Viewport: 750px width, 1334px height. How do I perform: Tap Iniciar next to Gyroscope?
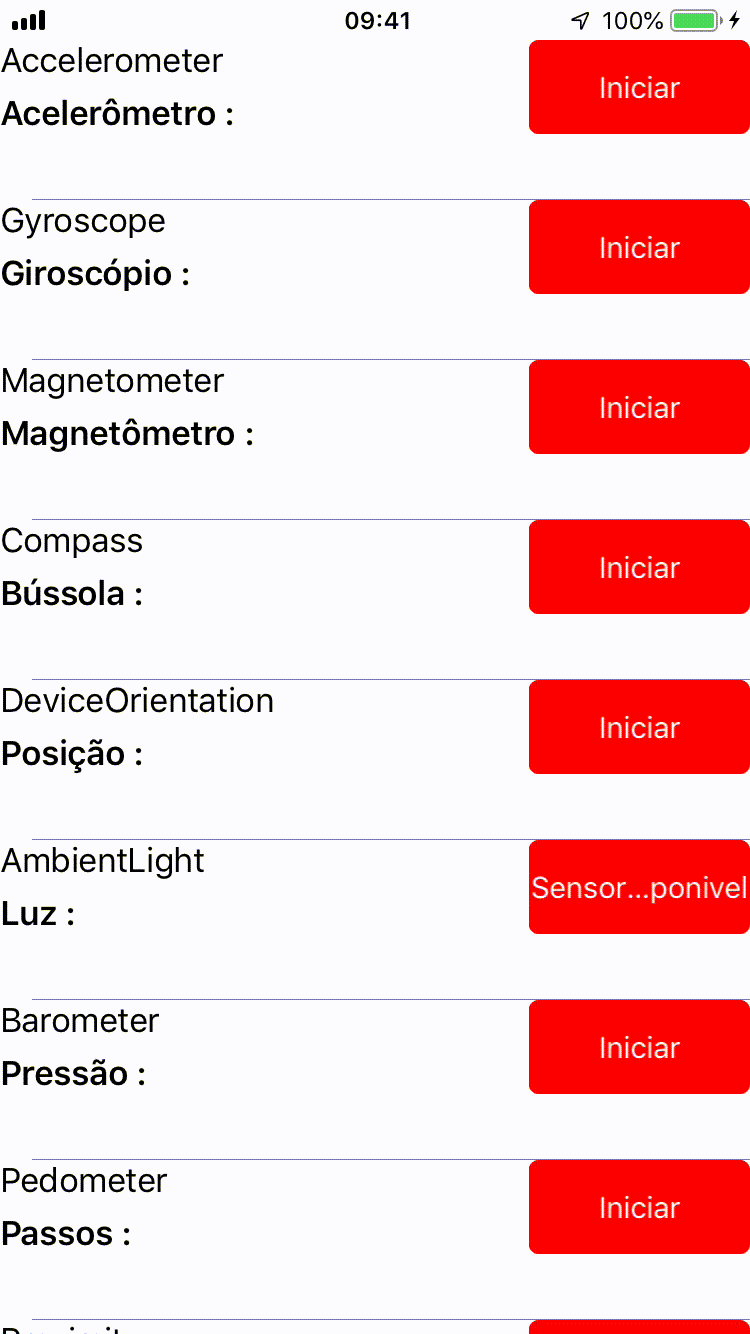[639, 247]
